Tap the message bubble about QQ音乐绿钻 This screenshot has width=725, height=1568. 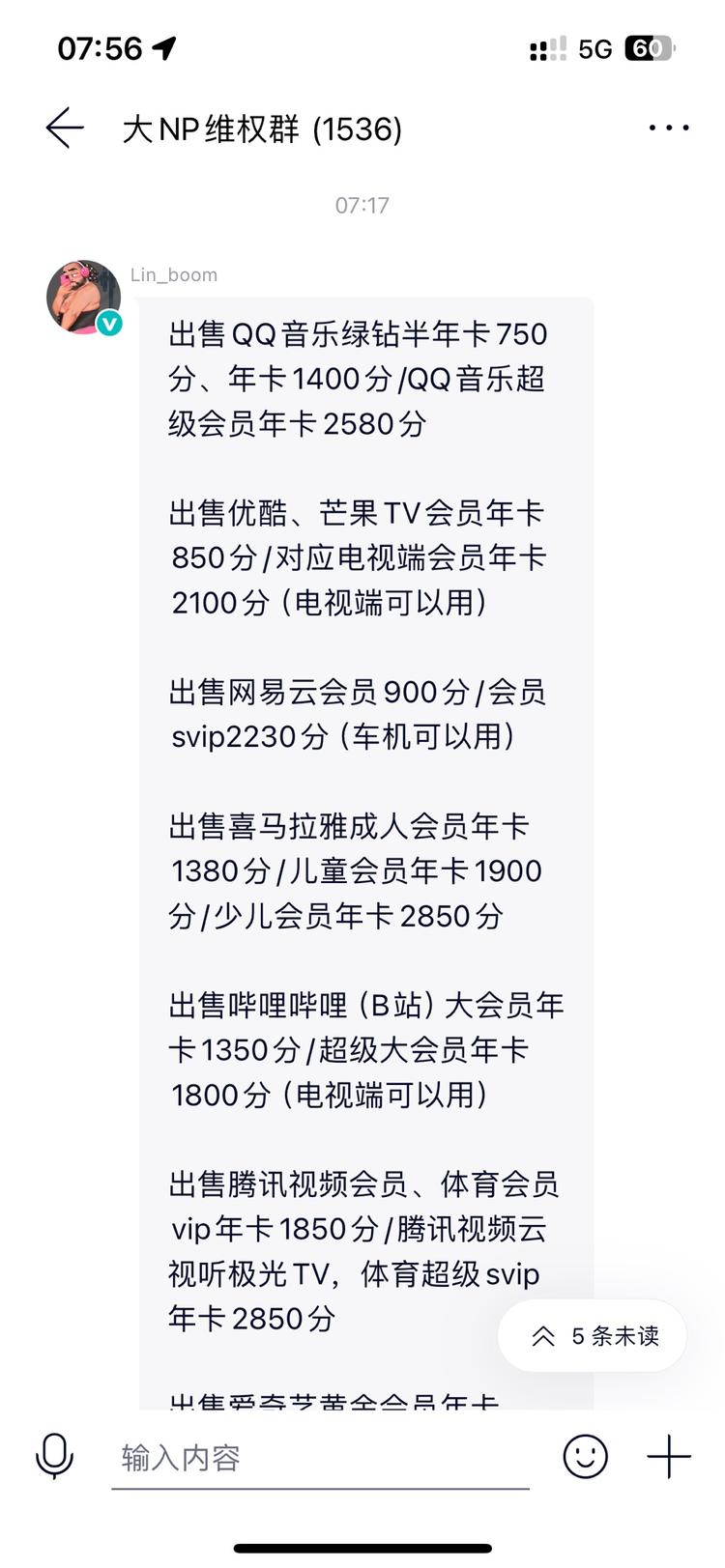click(358, 379)
